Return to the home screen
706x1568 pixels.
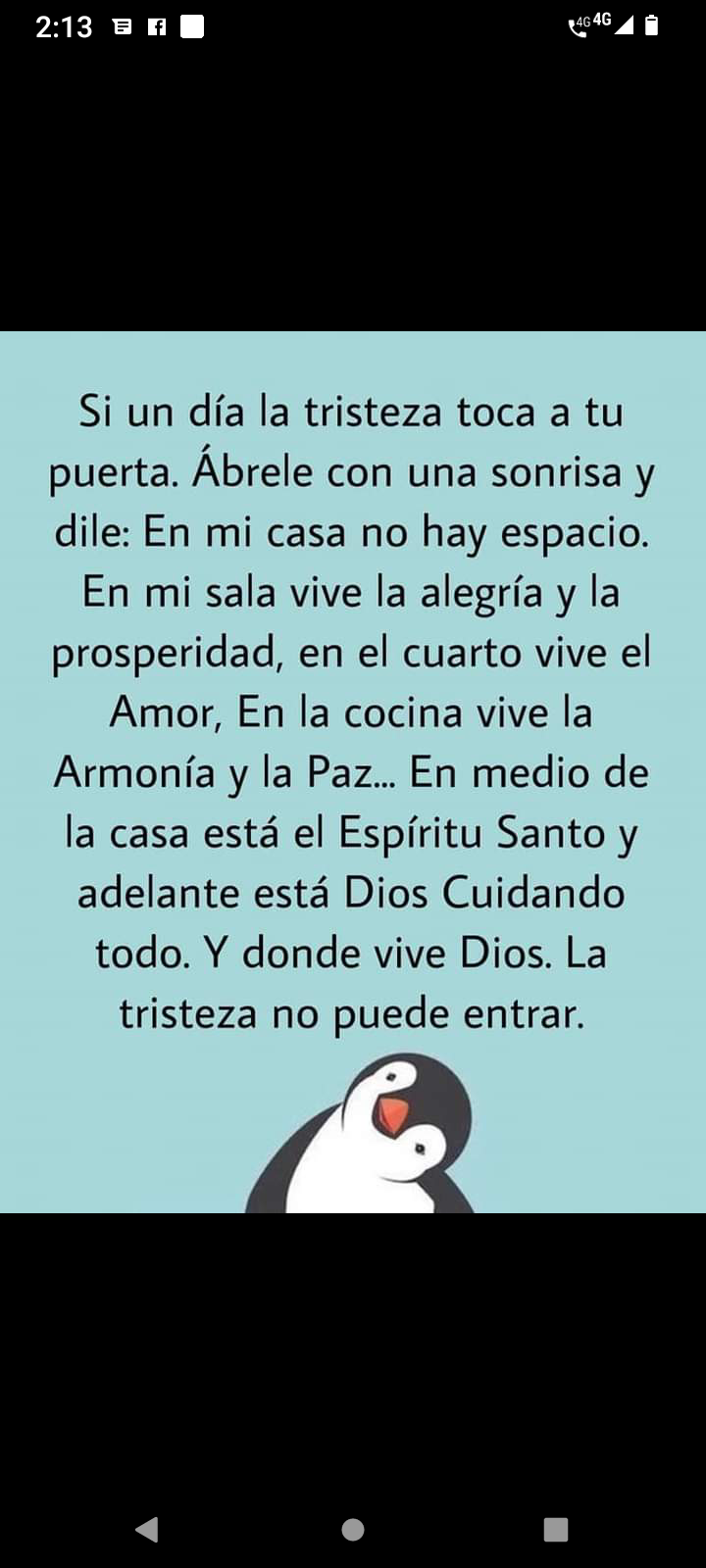pyautogui.click(x=353, y=1529)
